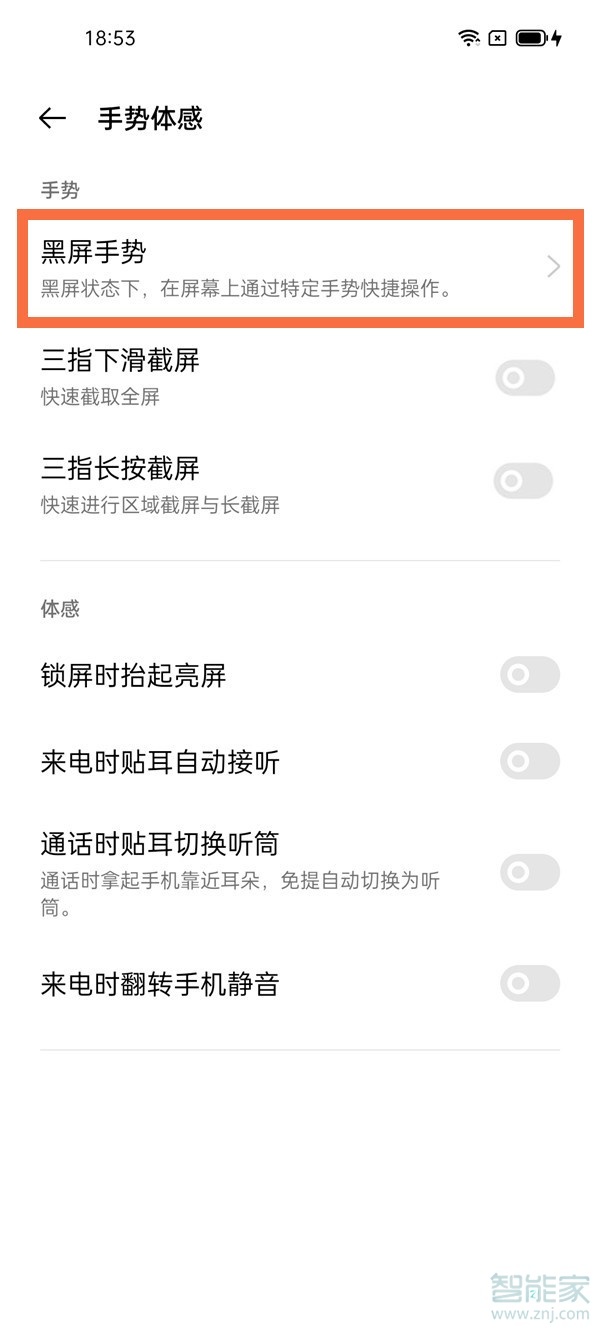600x1333 pixels.
Task: Open 黑屏手势 settings
Action: pyautogui.click(x=300, y=267)
